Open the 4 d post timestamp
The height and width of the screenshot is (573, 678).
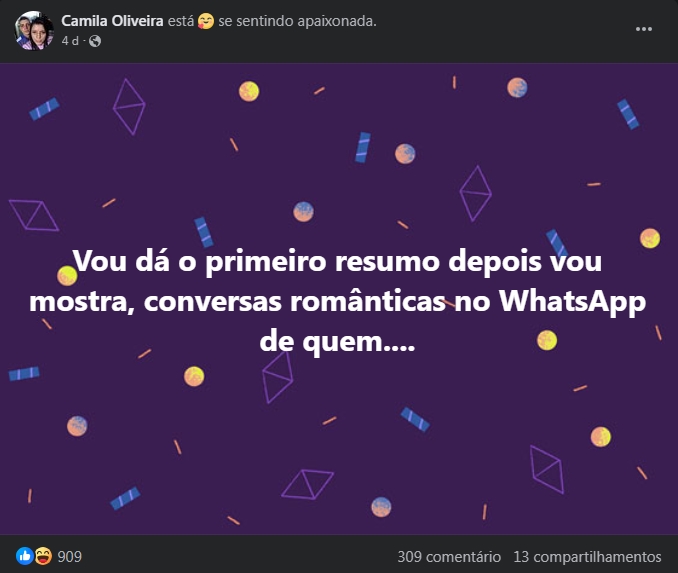coord(69,41)
